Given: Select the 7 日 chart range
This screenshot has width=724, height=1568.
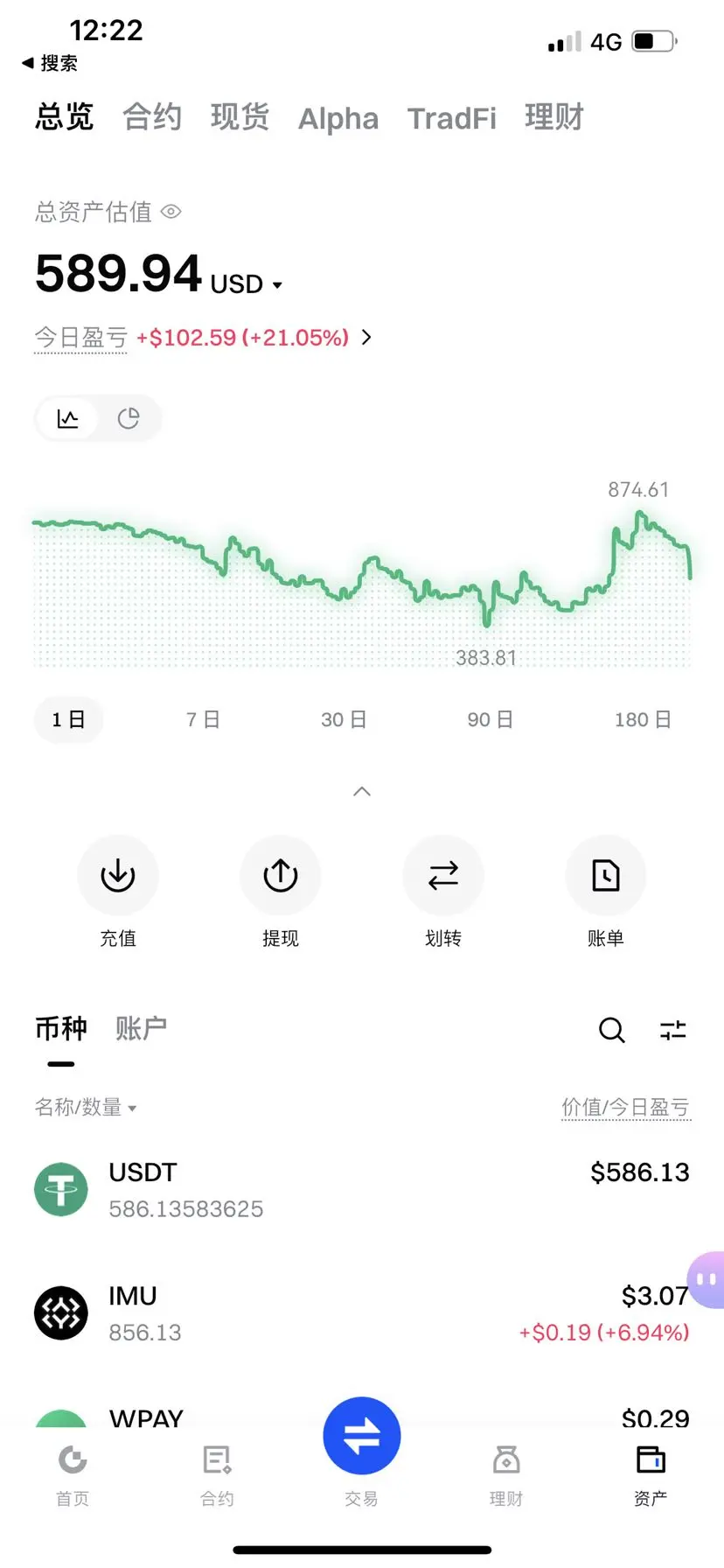Looking at the screenshot, I should 203,719.
